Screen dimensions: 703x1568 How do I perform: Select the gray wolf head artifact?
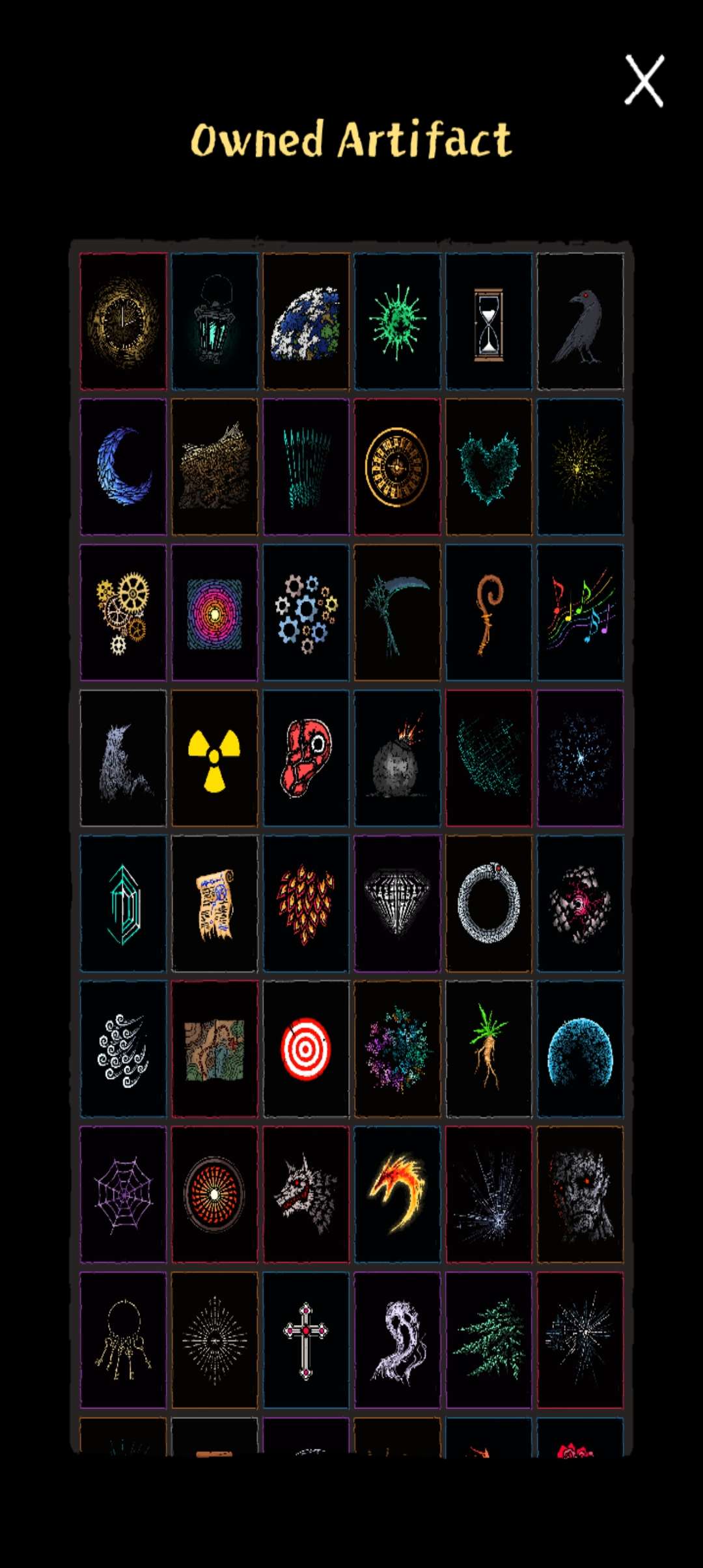[306, 1194]
